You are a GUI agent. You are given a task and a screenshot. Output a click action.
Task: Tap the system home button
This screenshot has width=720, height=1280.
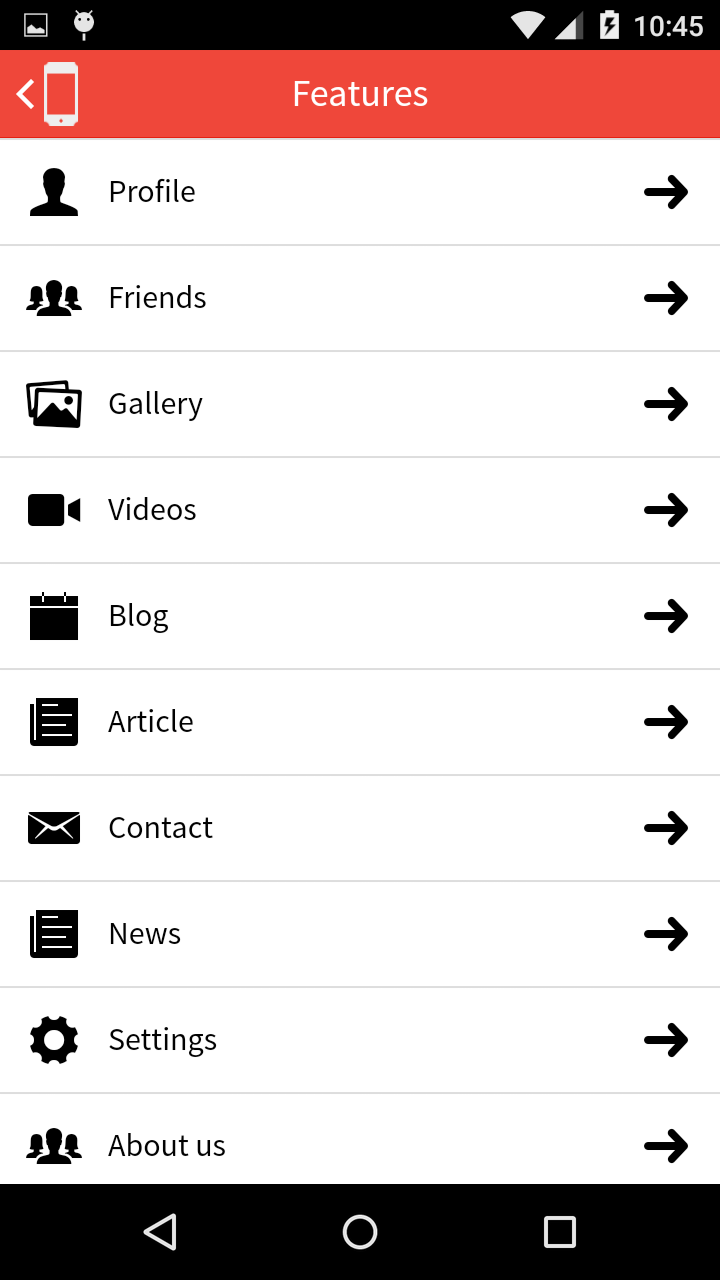(360, 1232)
